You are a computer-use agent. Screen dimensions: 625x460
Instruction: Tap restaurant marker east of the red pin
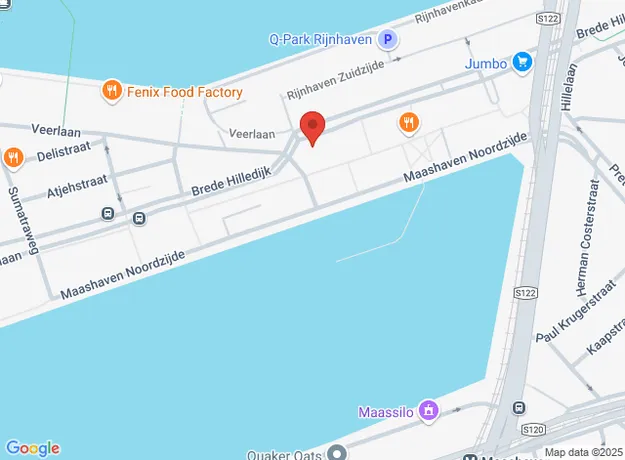click(x=407, y=123)
